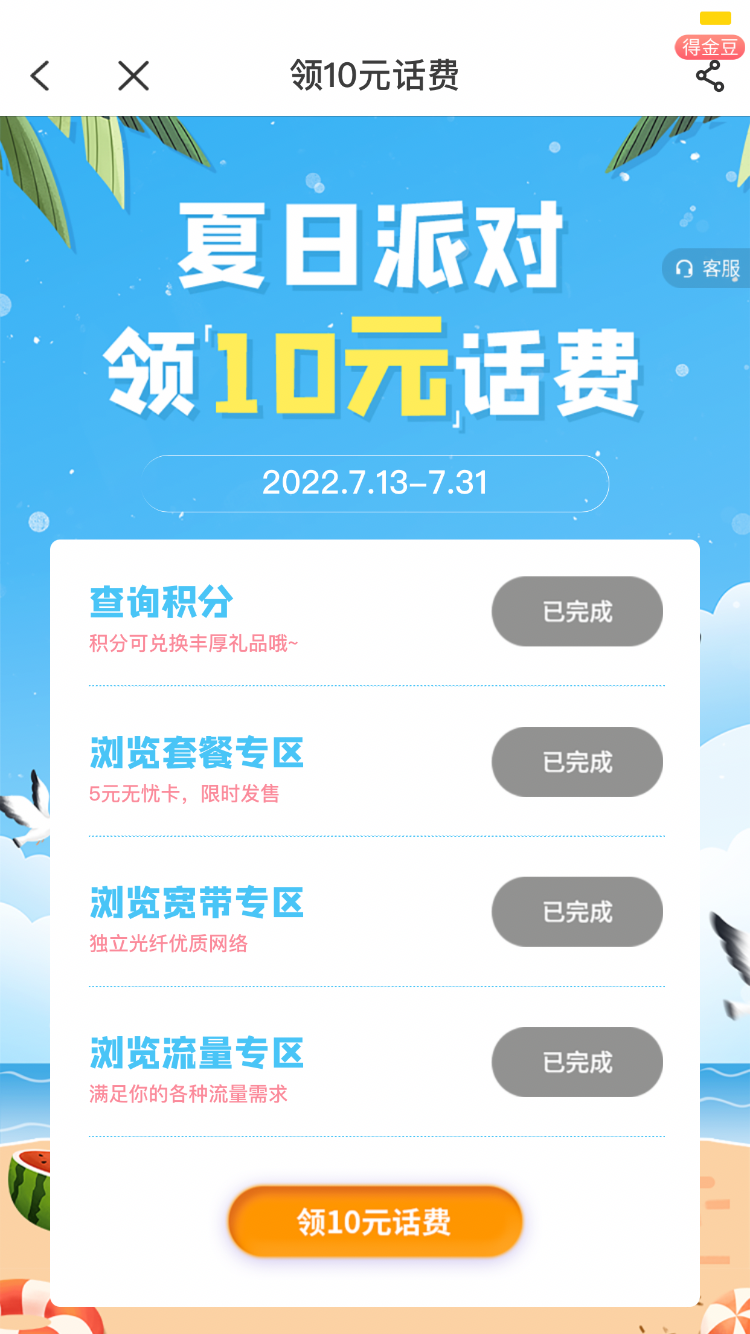The width and height of the screenshot is (750, 1334).
Task: Share this page via the share icon
Action: coord(710,76)
